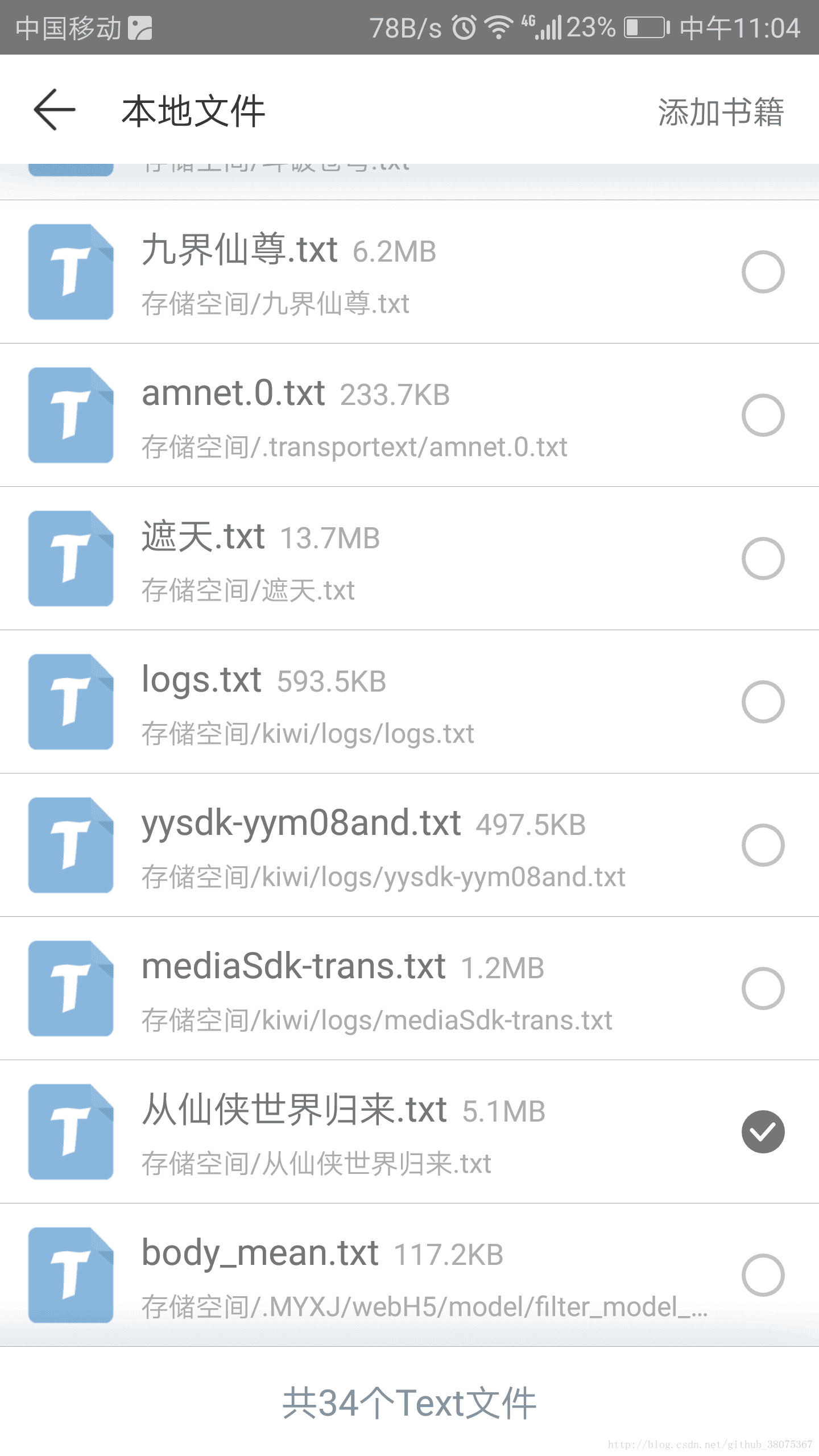819x1456 pixels.
Task: Select mediaSdk-trans.txt via its checkbox
Action: (x=763, y=988)
